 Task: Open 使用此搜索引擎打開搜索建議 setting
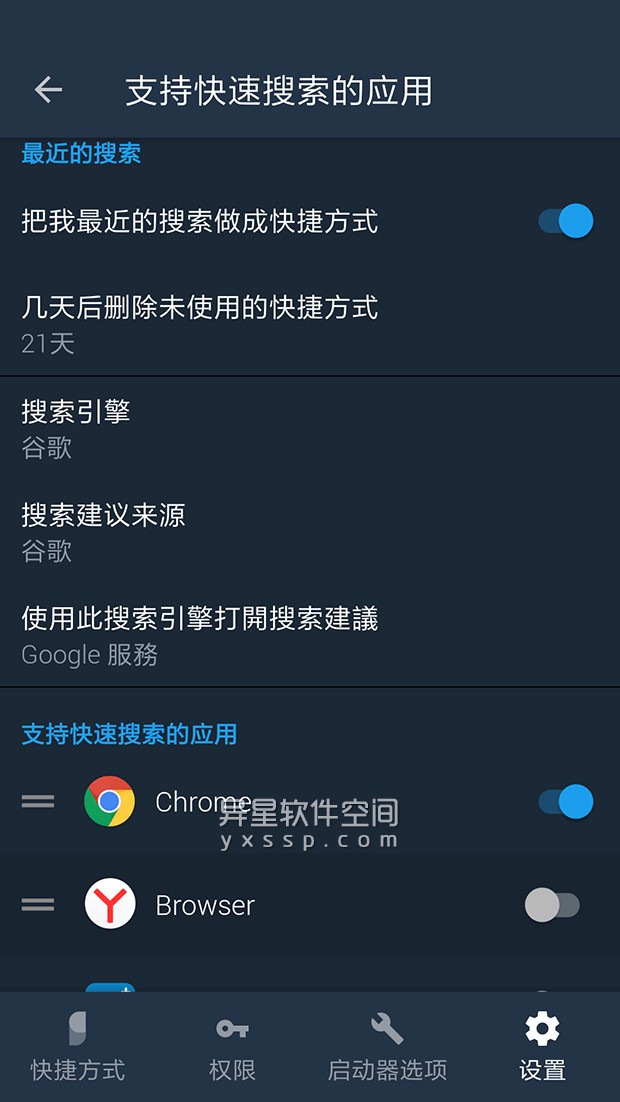coord(200,636)
